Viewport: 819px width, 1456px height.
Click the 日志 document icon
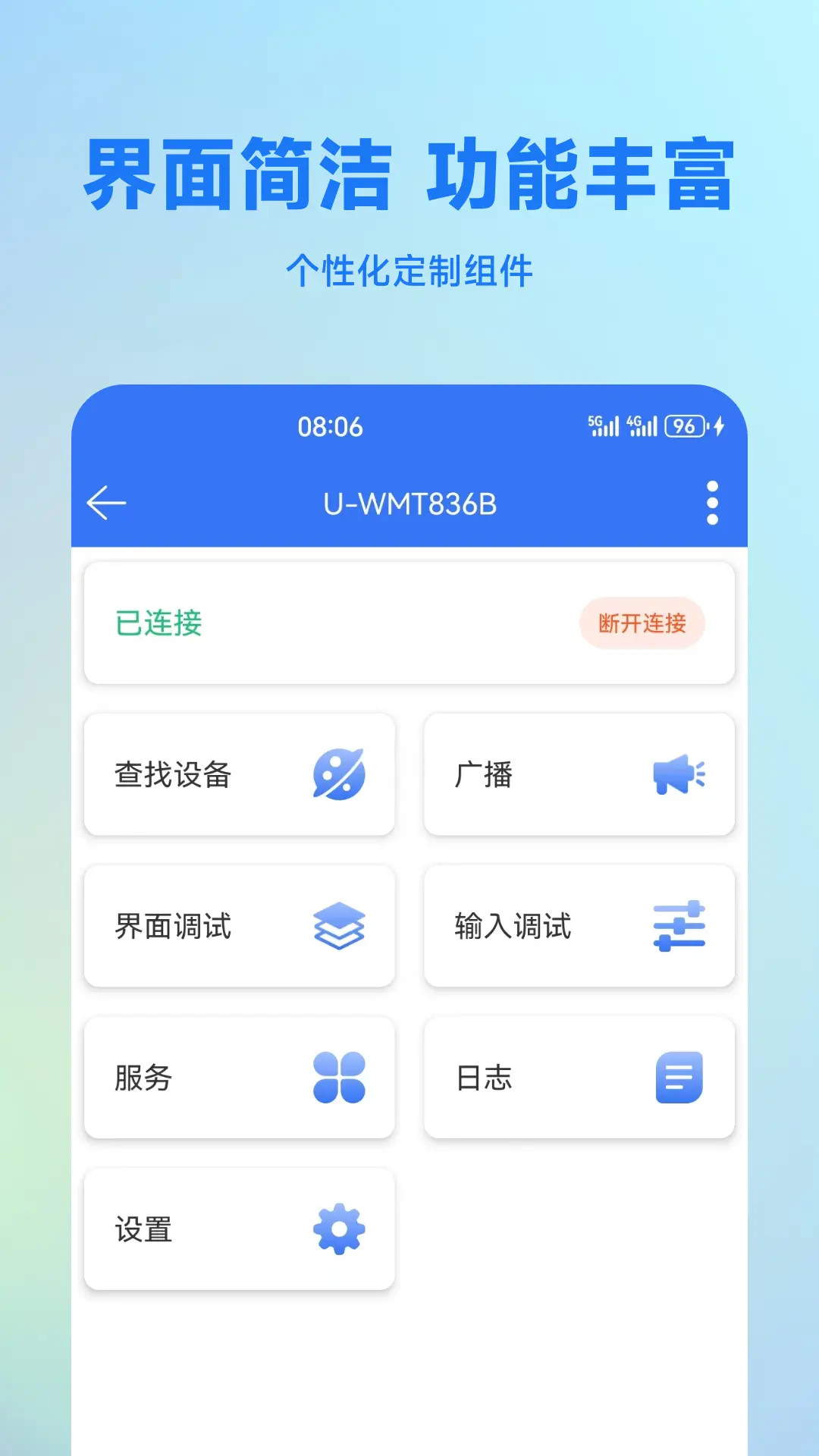(x=677, y=1078)
